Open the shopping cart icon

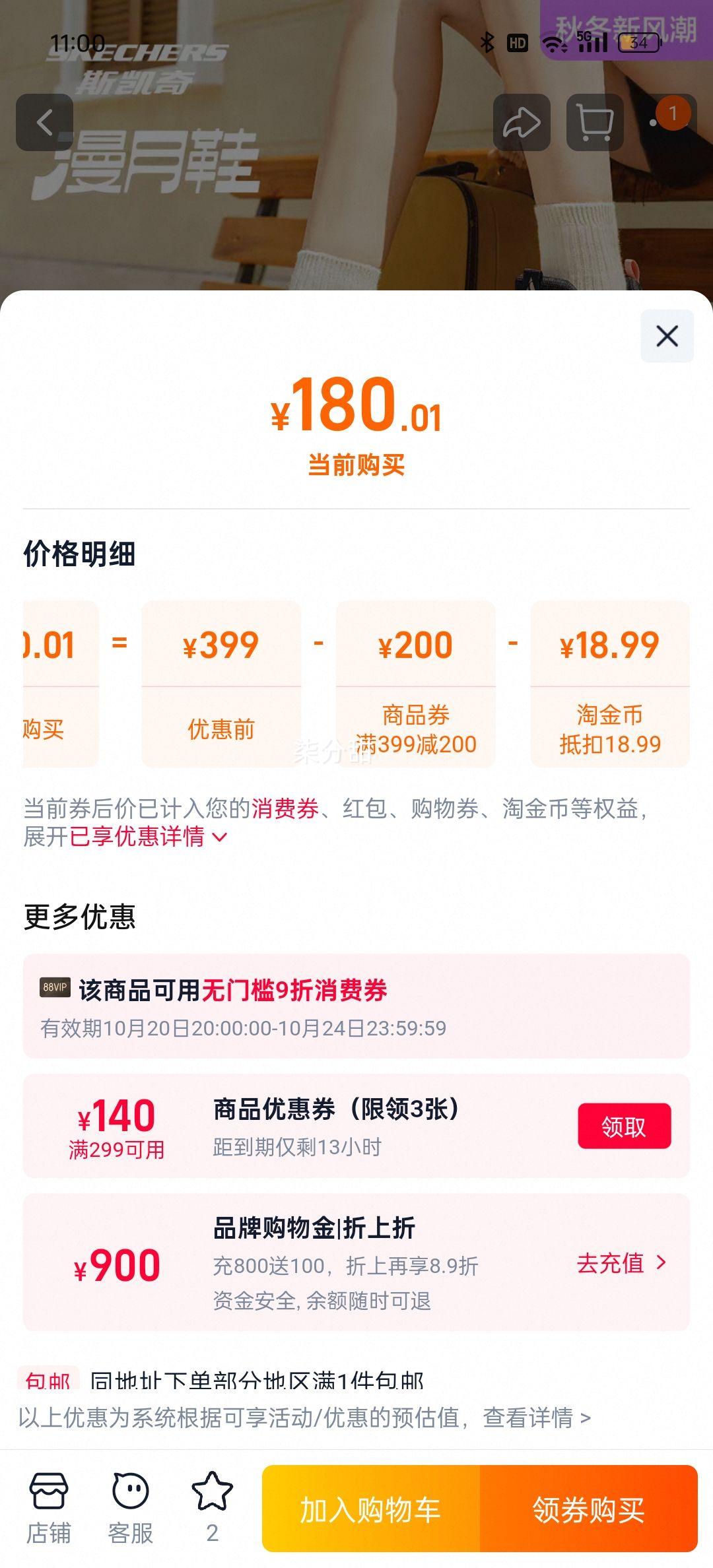(x=595, y=122)
